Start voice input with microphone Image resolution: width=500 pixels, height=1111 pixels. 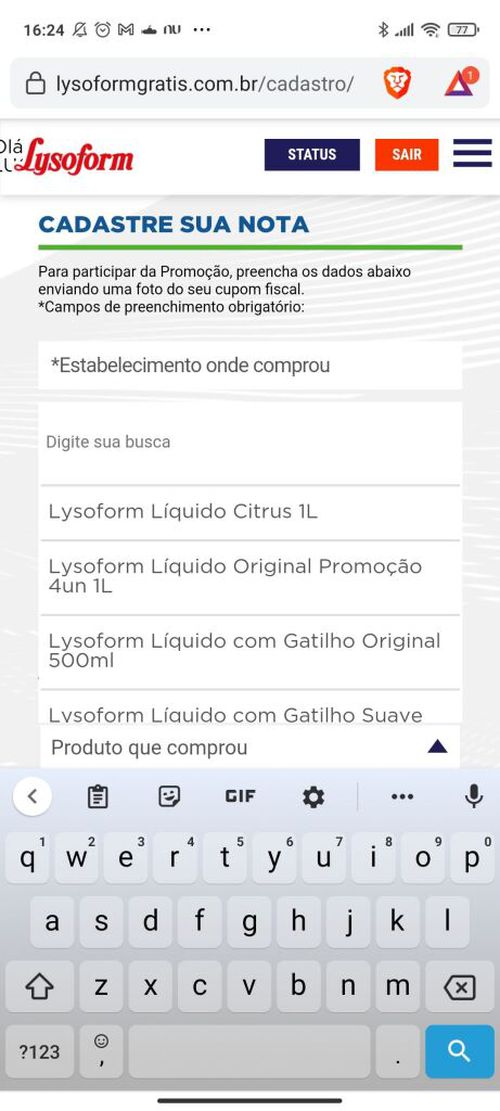(x=474, y=797)
